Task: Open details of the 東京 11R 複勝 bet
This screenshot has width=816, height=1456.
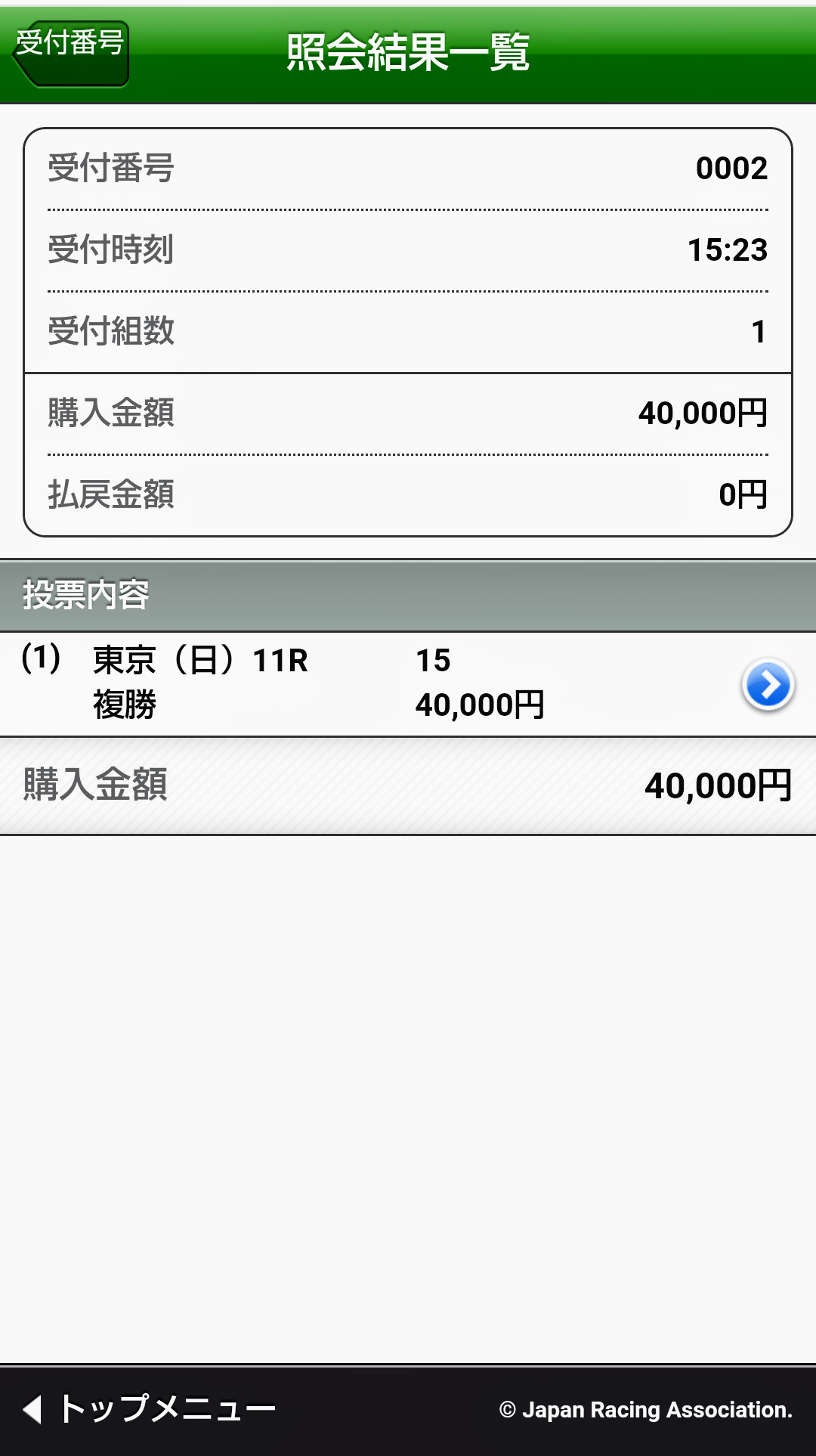Action: point(768,685)
